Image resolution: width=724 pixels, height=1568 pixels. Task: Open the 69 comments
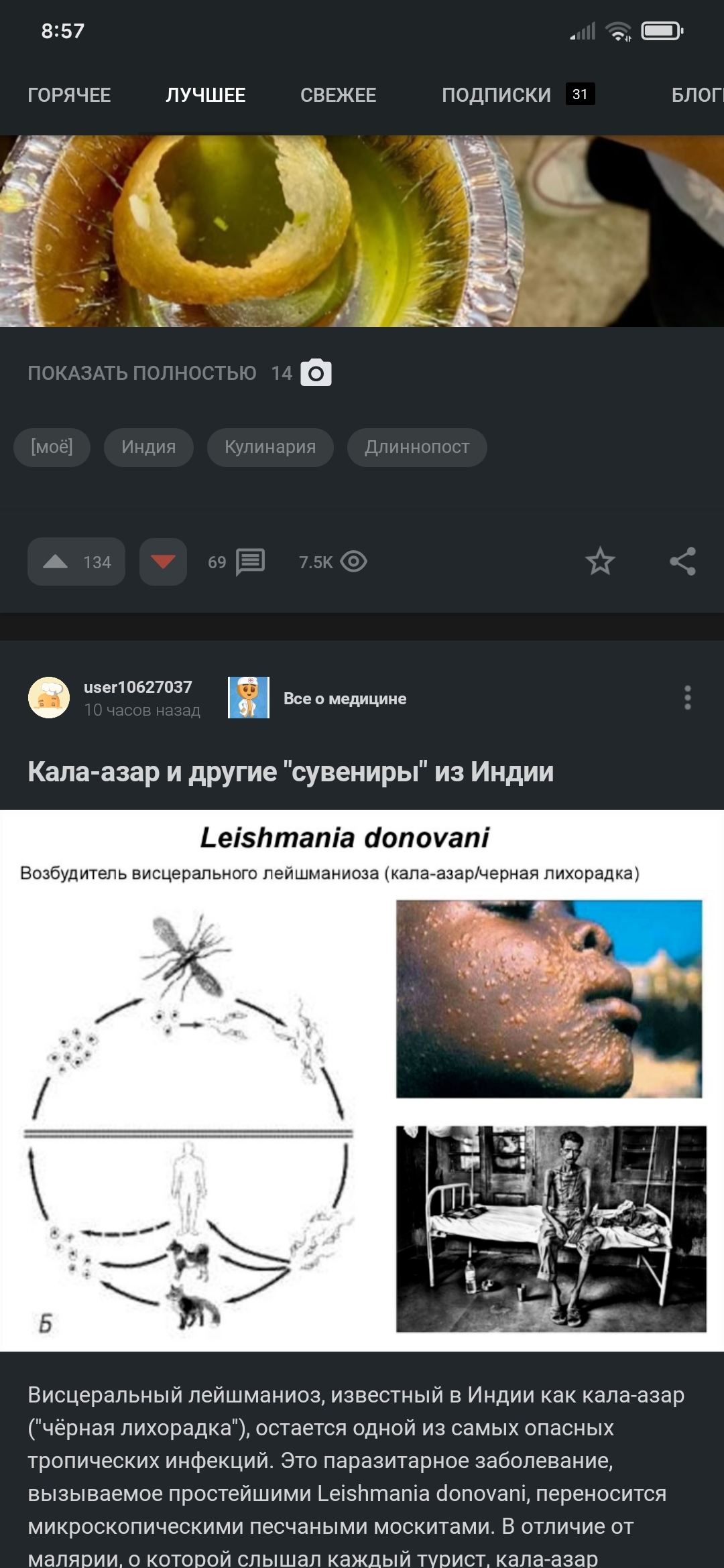click(x=236, y=562)
